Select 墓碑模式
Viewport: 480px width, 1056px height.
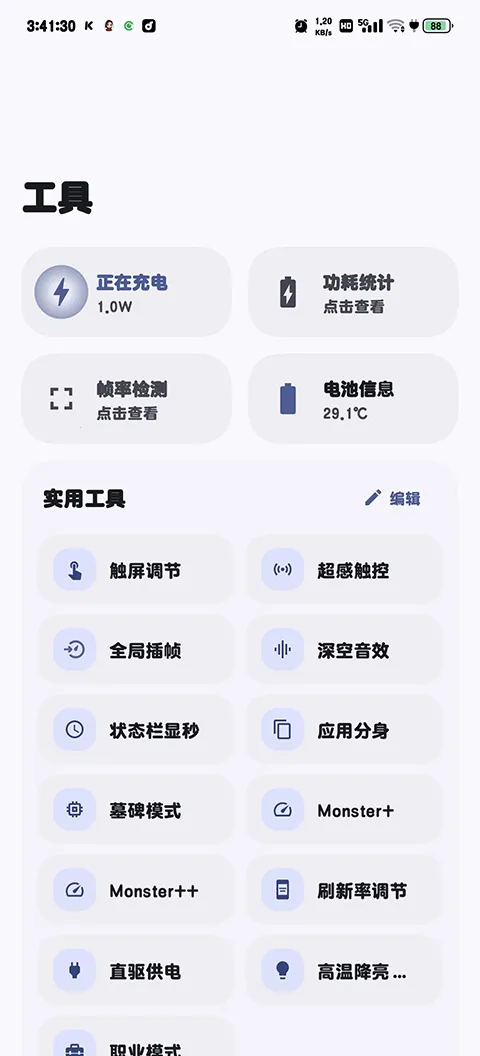click(x=136, y=810)
